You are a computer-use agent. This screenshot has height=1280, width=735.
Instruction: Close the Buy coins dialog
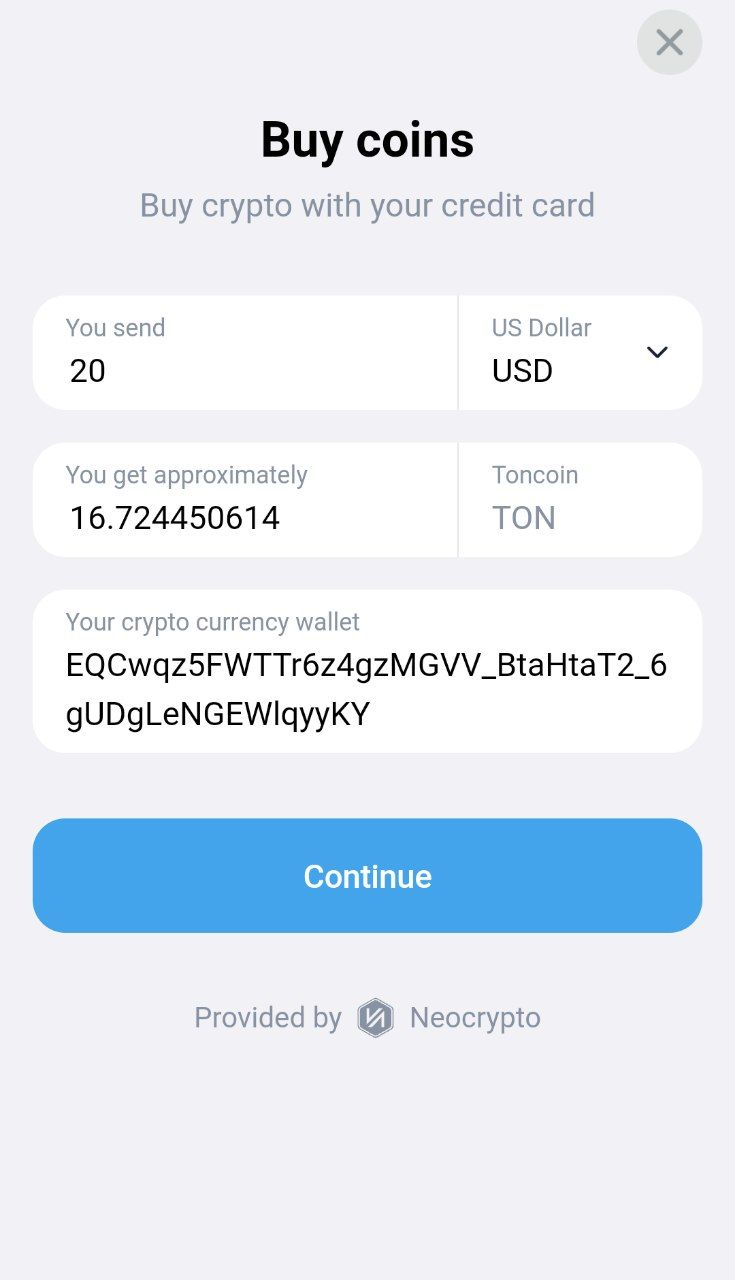669,42
